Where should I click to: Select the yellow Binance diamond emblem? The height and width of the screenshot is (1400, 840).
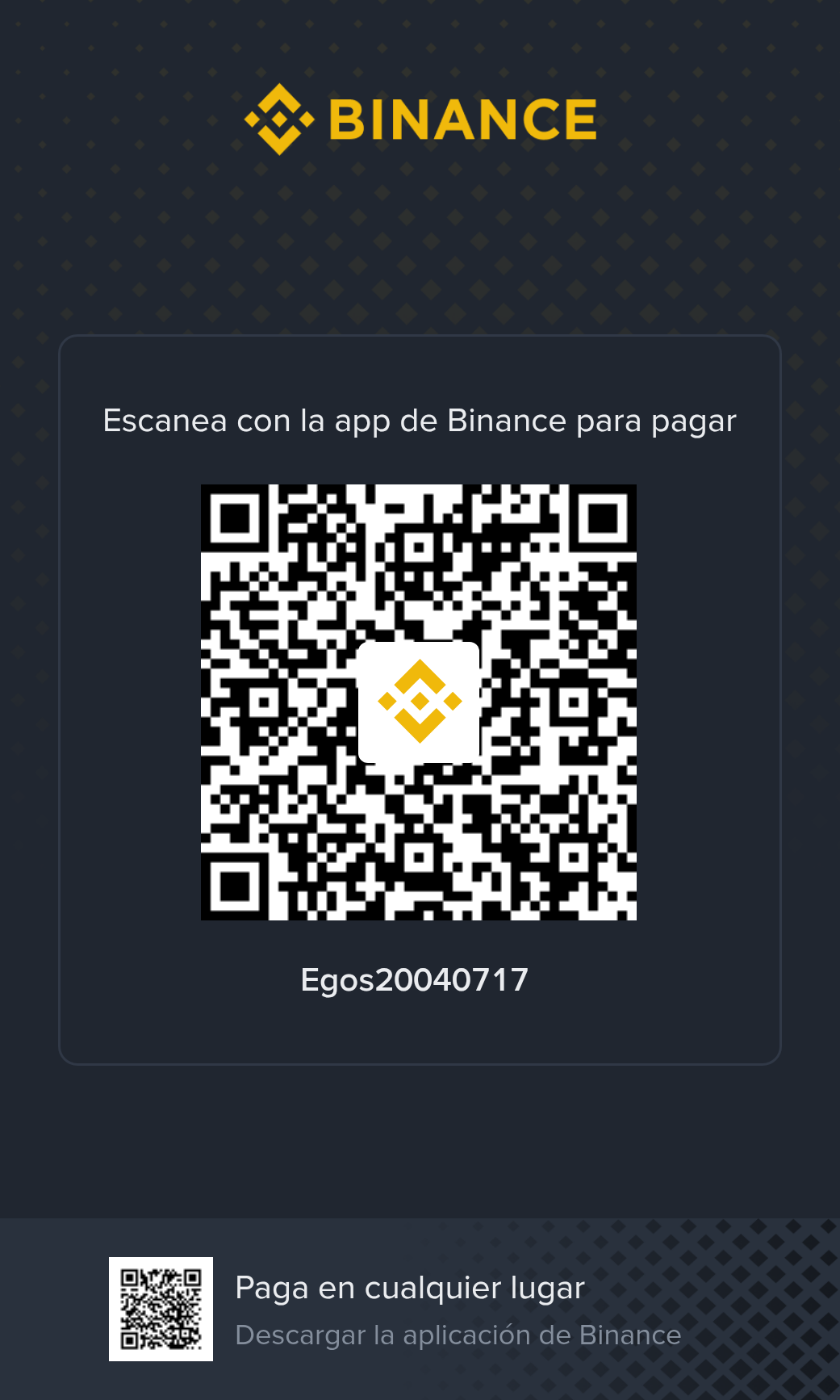(280, 118)
